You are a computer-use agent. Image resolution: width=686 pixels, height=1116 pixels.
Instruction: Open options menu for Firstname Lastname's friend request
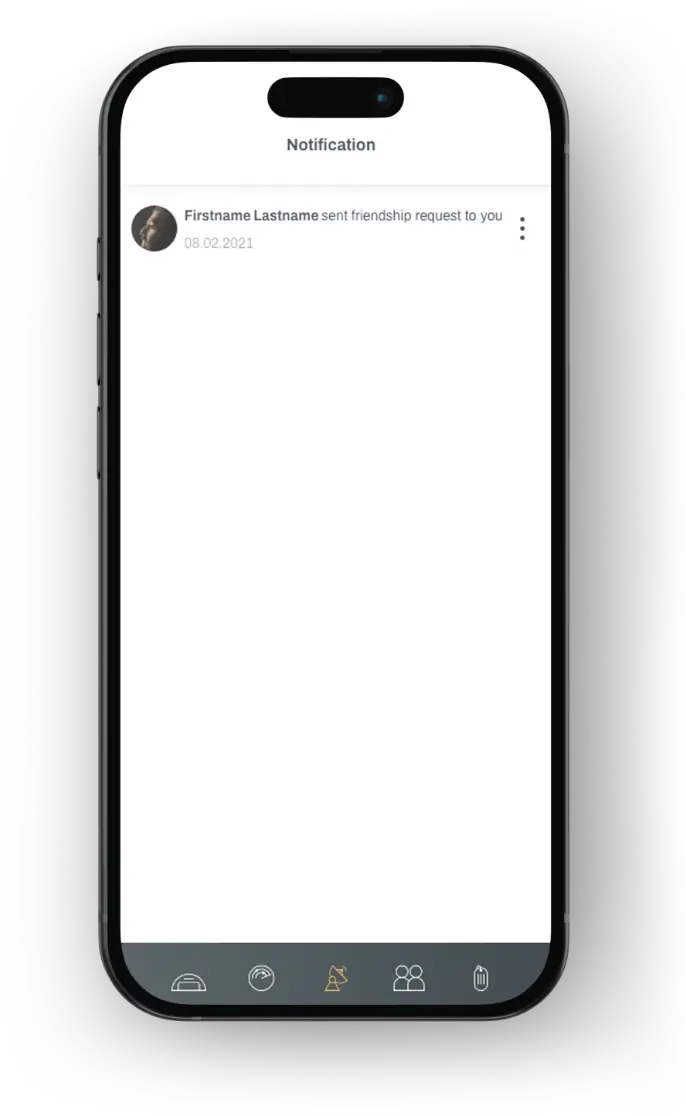[522, 229]
